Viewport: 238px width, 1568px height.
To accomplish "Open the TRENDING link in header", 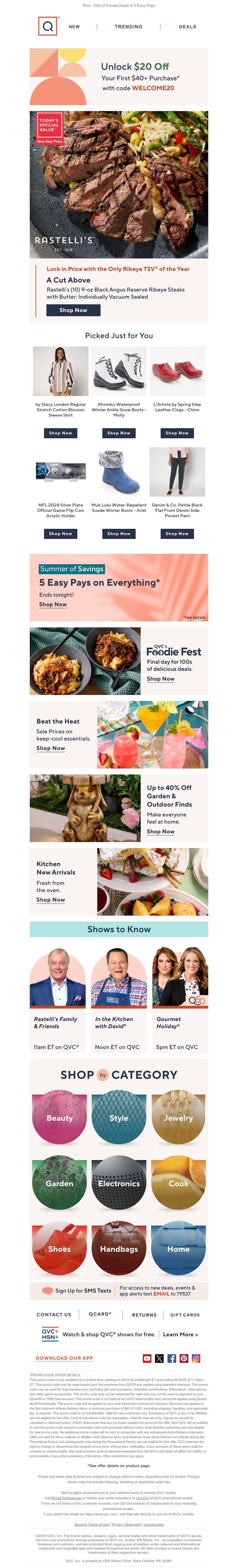I will coord(128,27).
